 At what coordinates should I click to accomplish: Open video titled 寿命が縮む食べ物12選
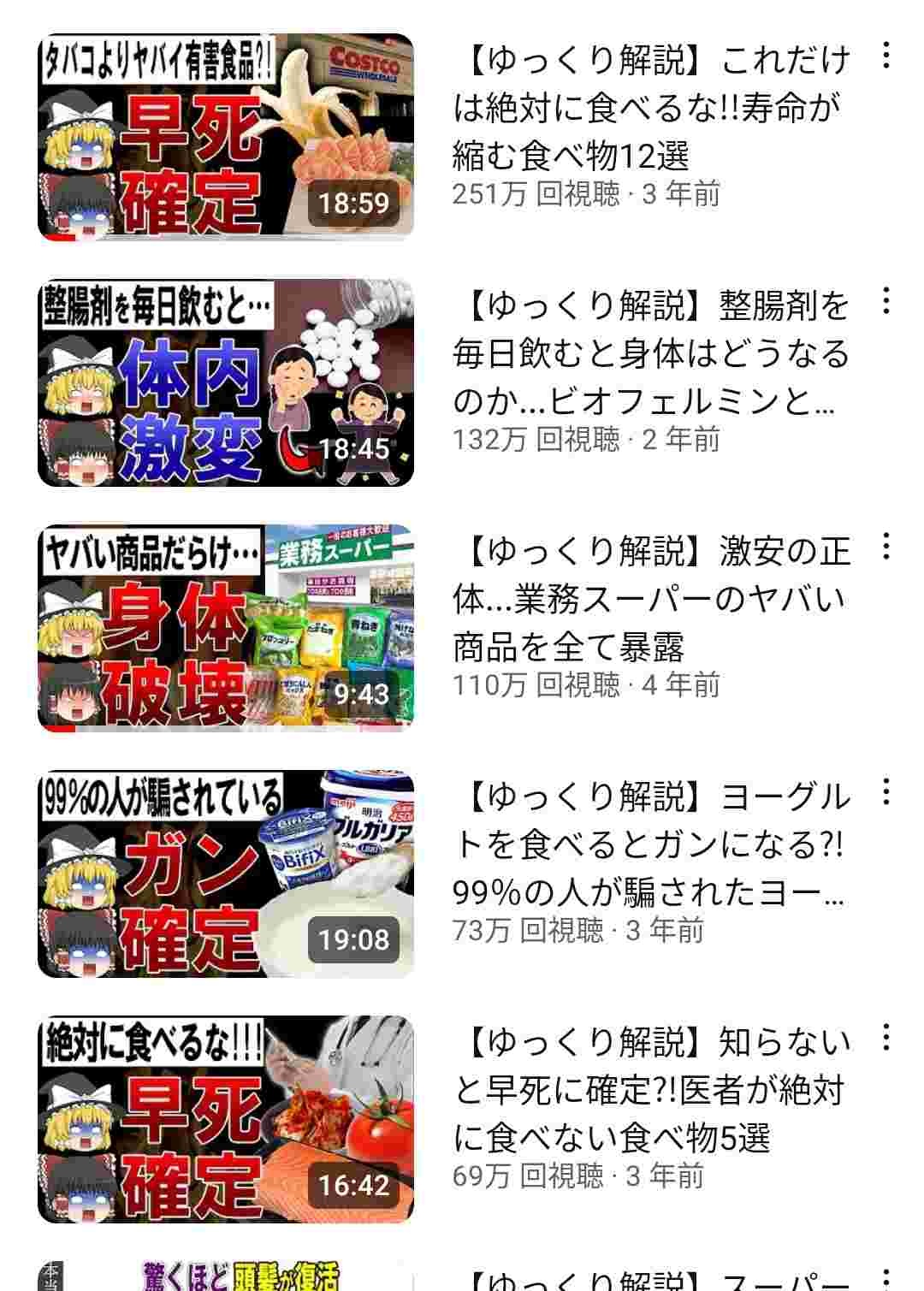click(650, 108)
